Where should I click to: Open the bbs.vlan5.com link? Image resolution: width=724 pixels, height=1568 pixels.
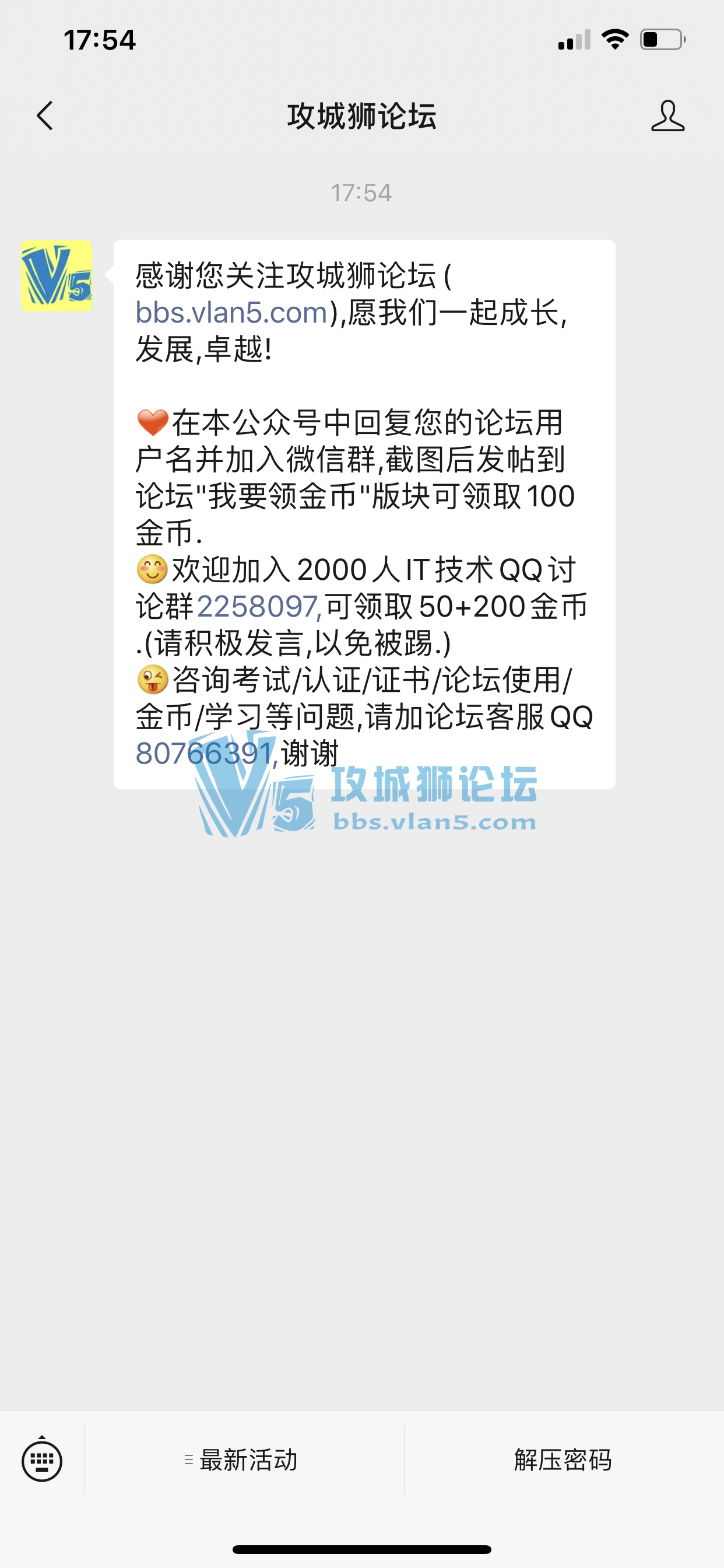231,313
